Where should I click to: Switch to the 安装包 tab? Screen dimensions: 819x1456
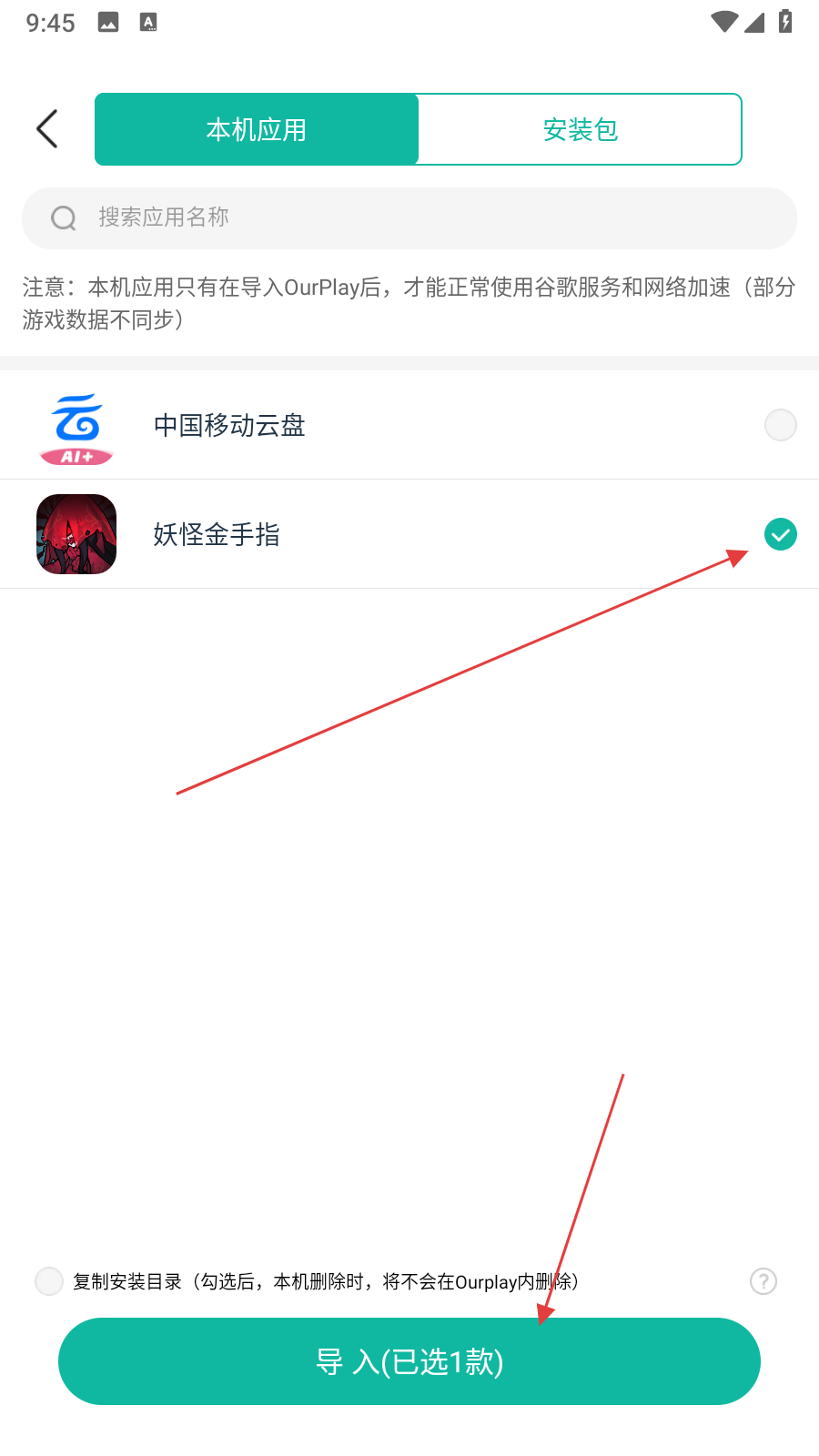coord(580,129)
